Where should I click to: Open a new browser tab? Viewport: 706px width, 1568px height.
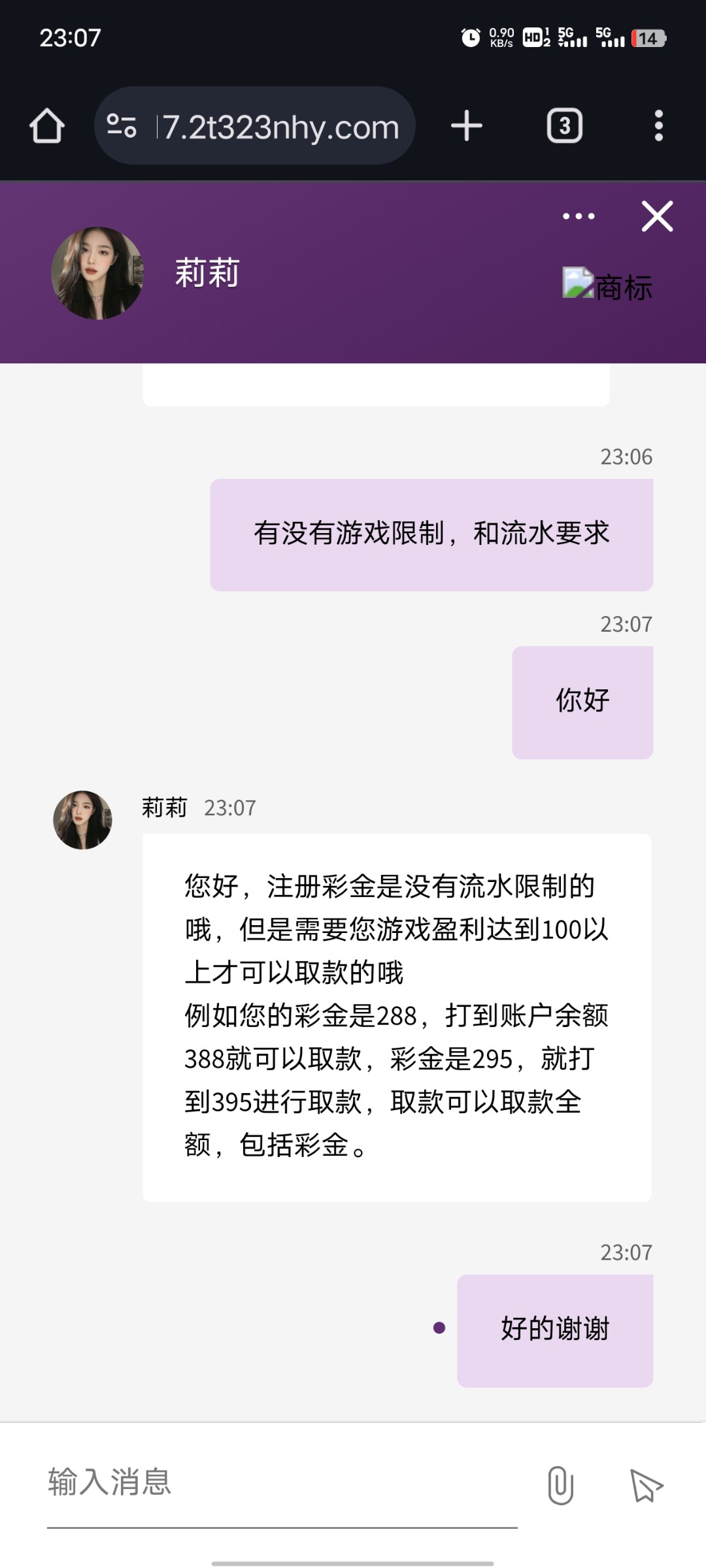pyautogui.click(x=467, y=125)
